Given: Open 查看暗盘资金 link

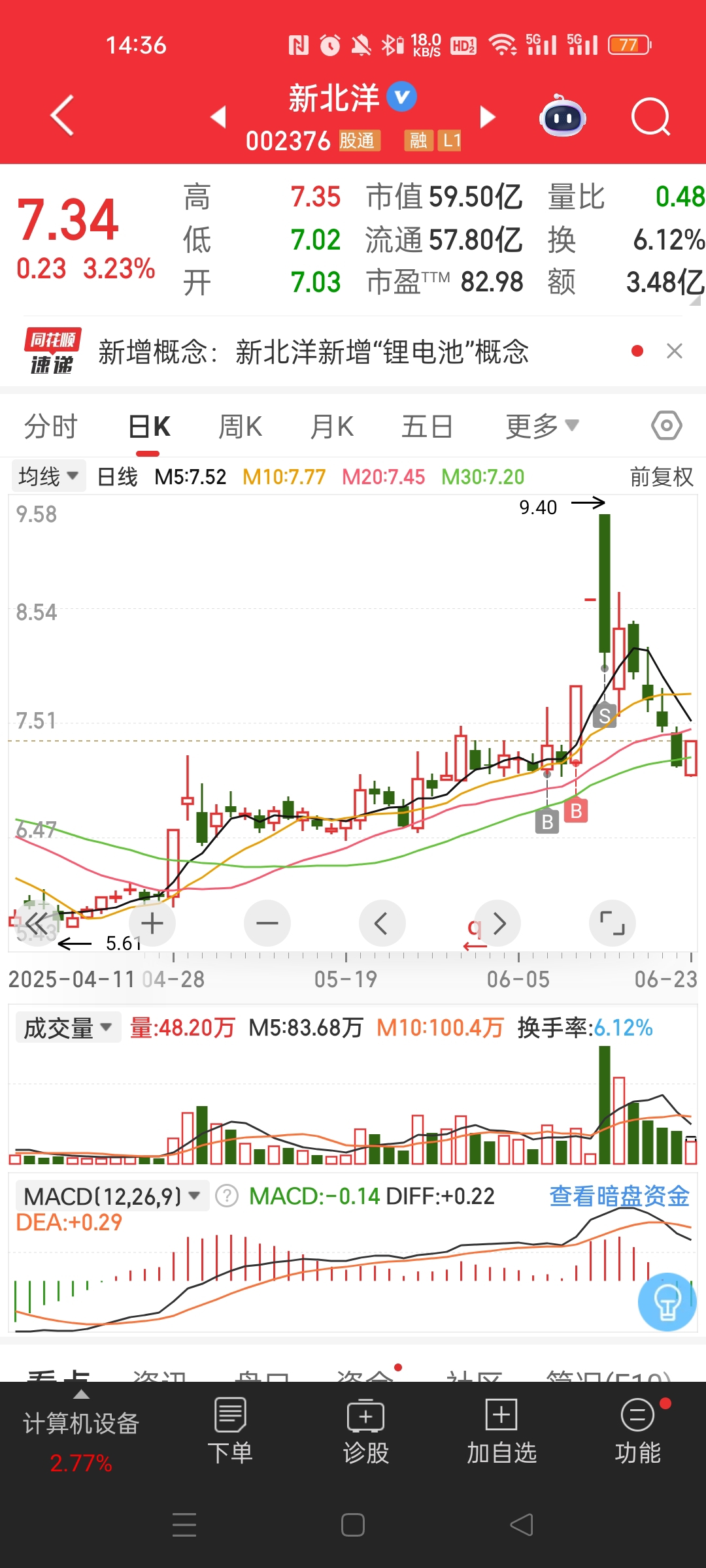Looking at the screenshot, I should pos(619,1196).
